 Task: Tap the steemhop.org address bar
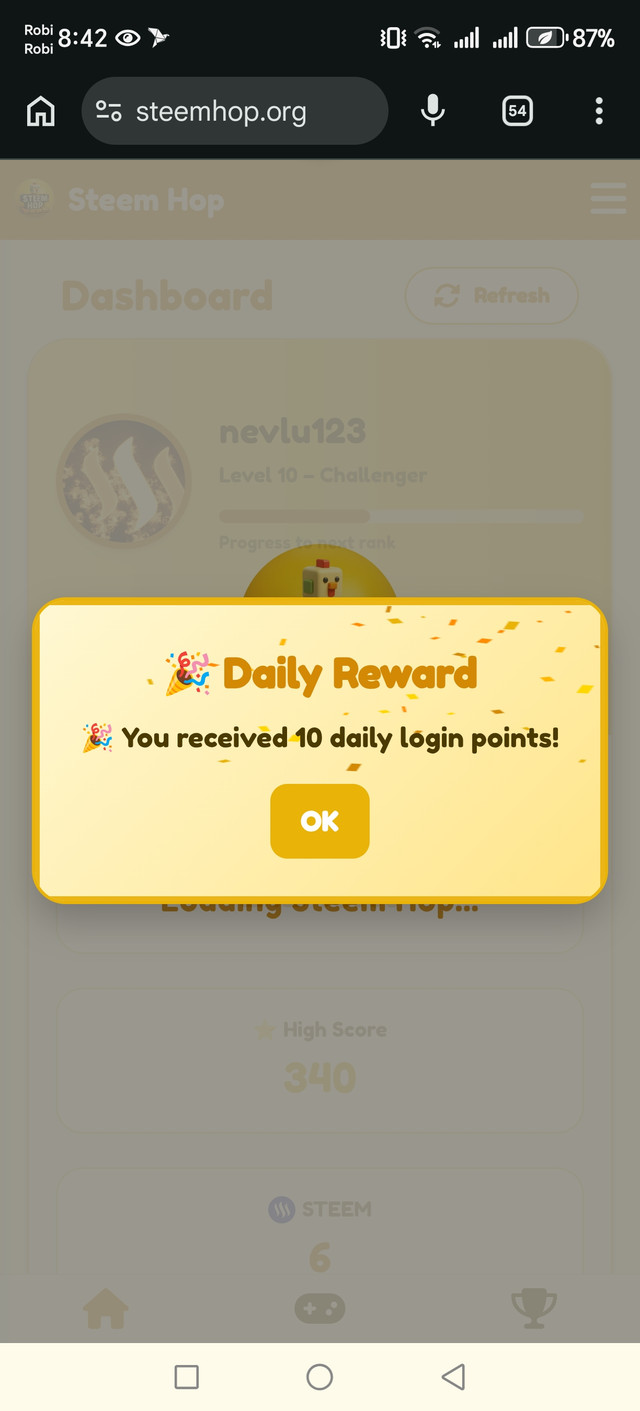(x=234, y=112)
